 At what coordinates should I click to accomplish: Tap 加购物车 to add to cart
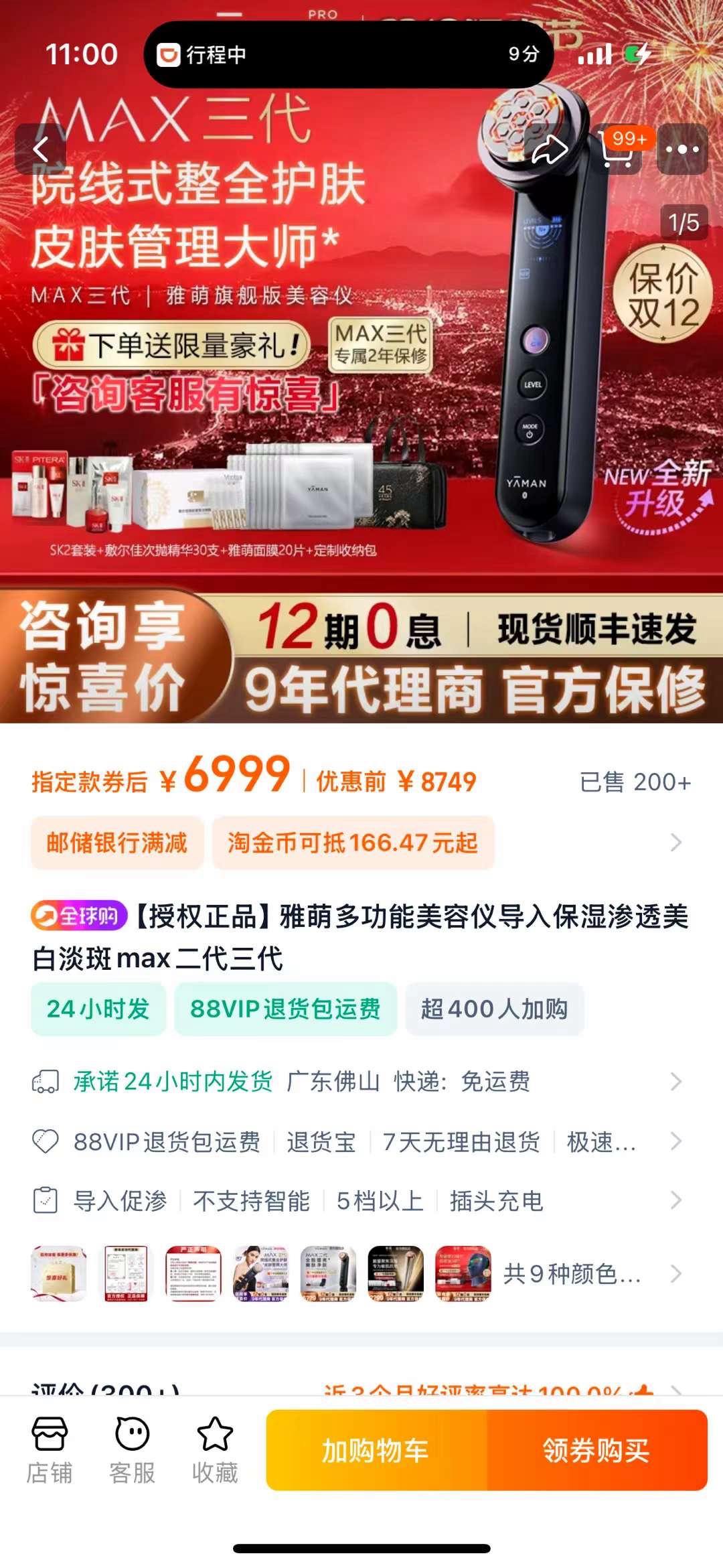[x=376, y=1450]
